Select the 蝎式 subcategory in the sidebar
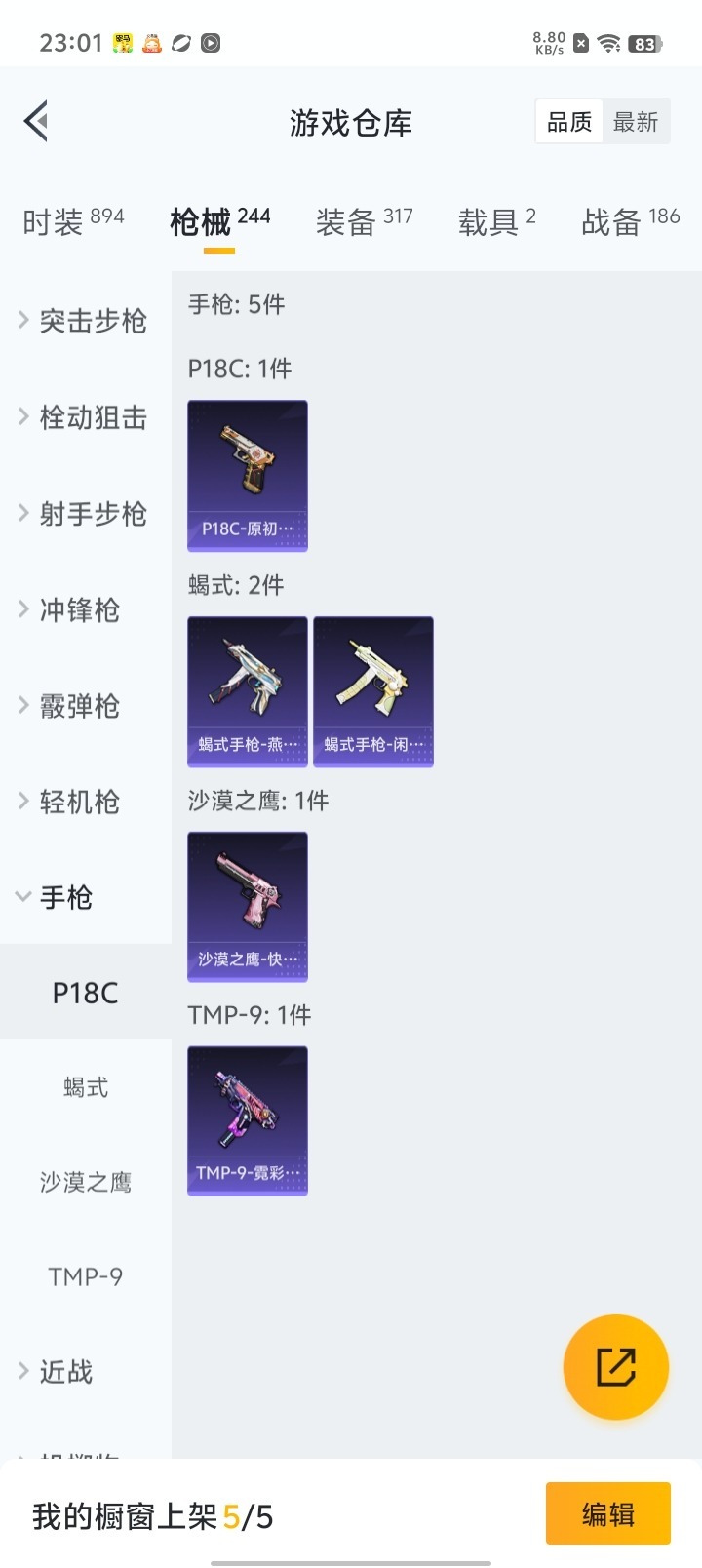Screen dimensions: 702x1568 pos(86,1087)
